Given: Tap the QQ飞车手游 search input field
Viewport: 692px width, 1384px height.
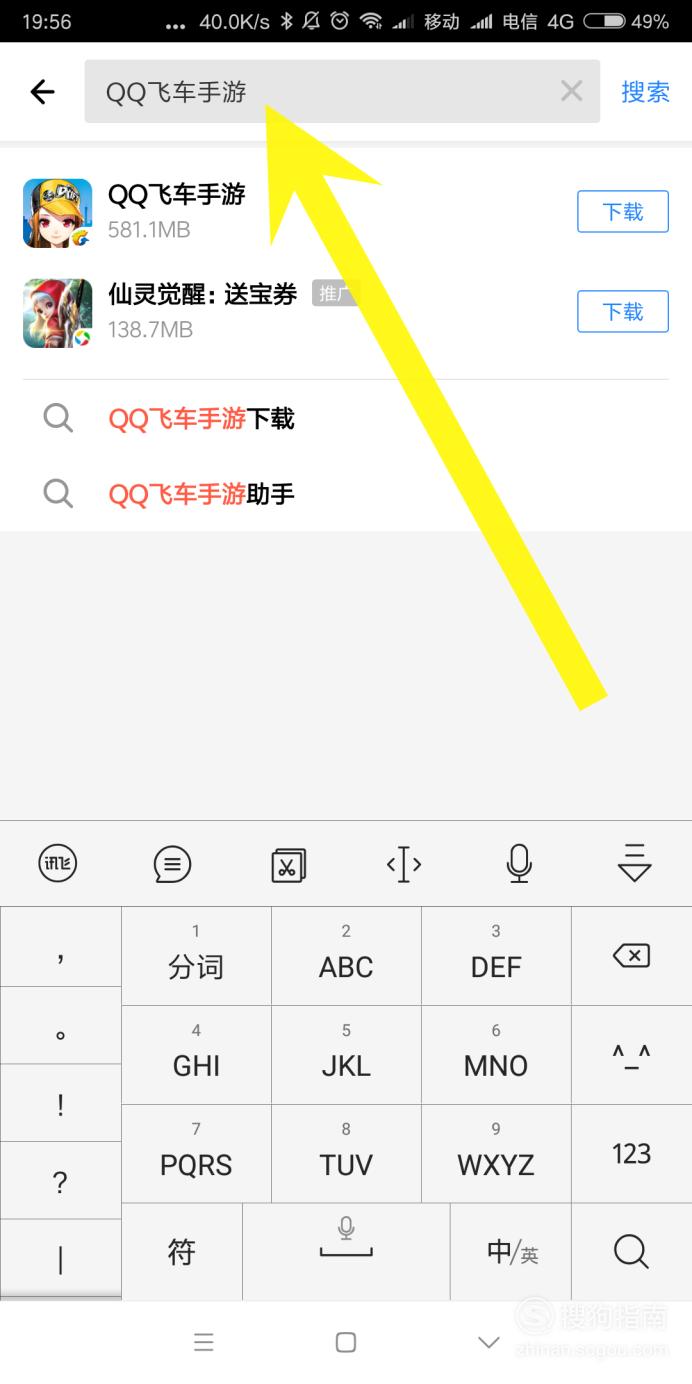Looking at the screenshot, I should (x=342, y=92).
